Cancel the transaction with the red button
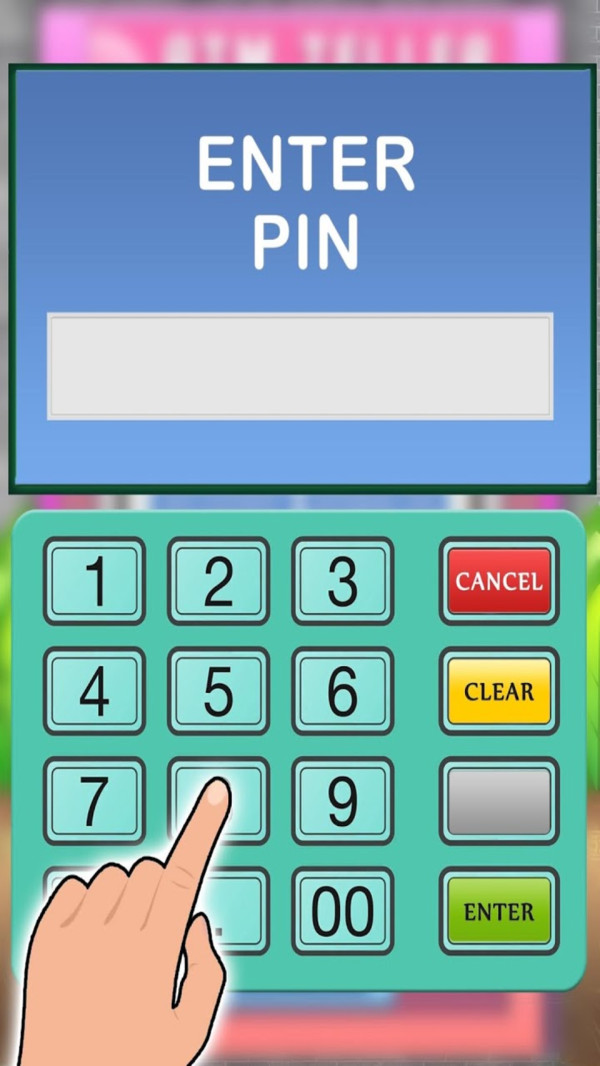The image size is (600, 1066). [499, 581]
